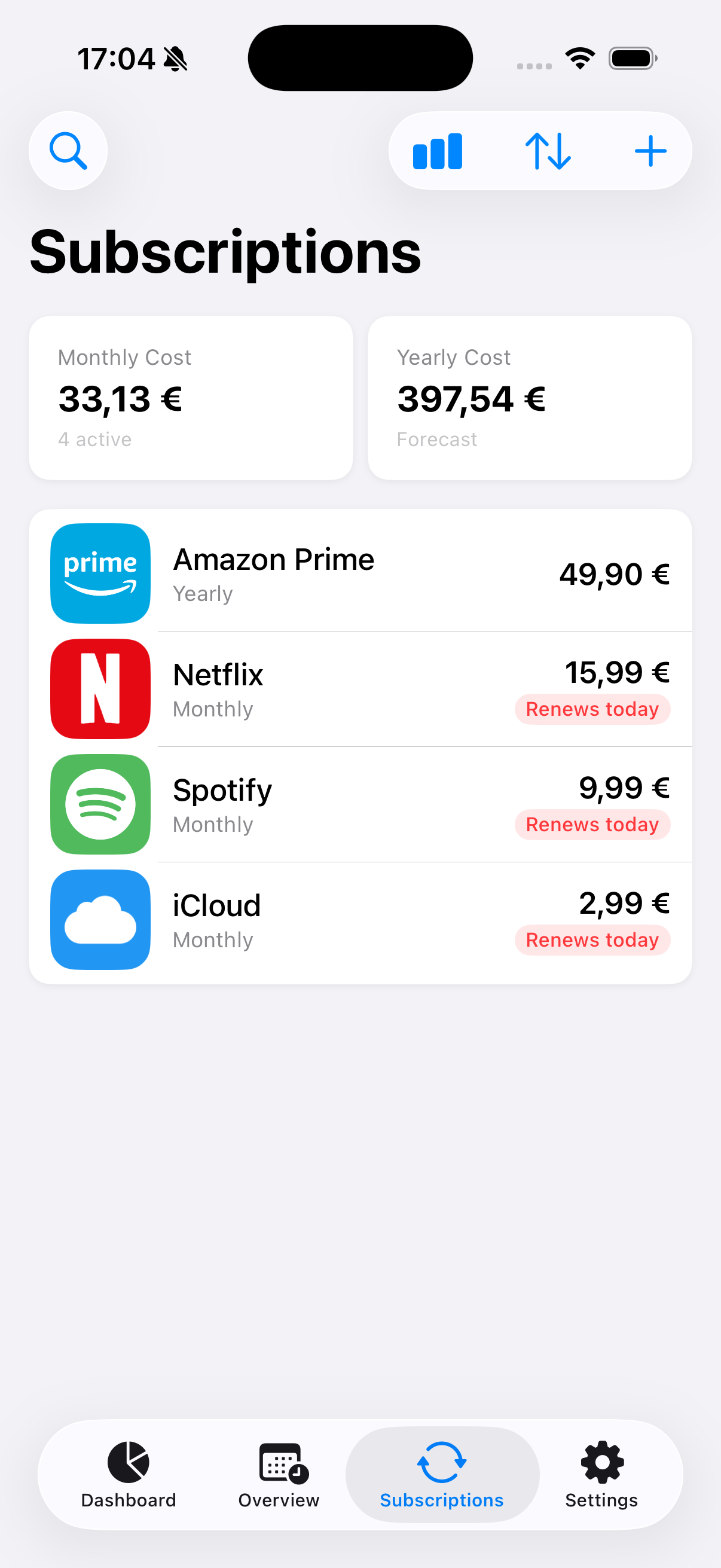Add a new subscription with the plus icon
721x1568 pixels.
650,150
